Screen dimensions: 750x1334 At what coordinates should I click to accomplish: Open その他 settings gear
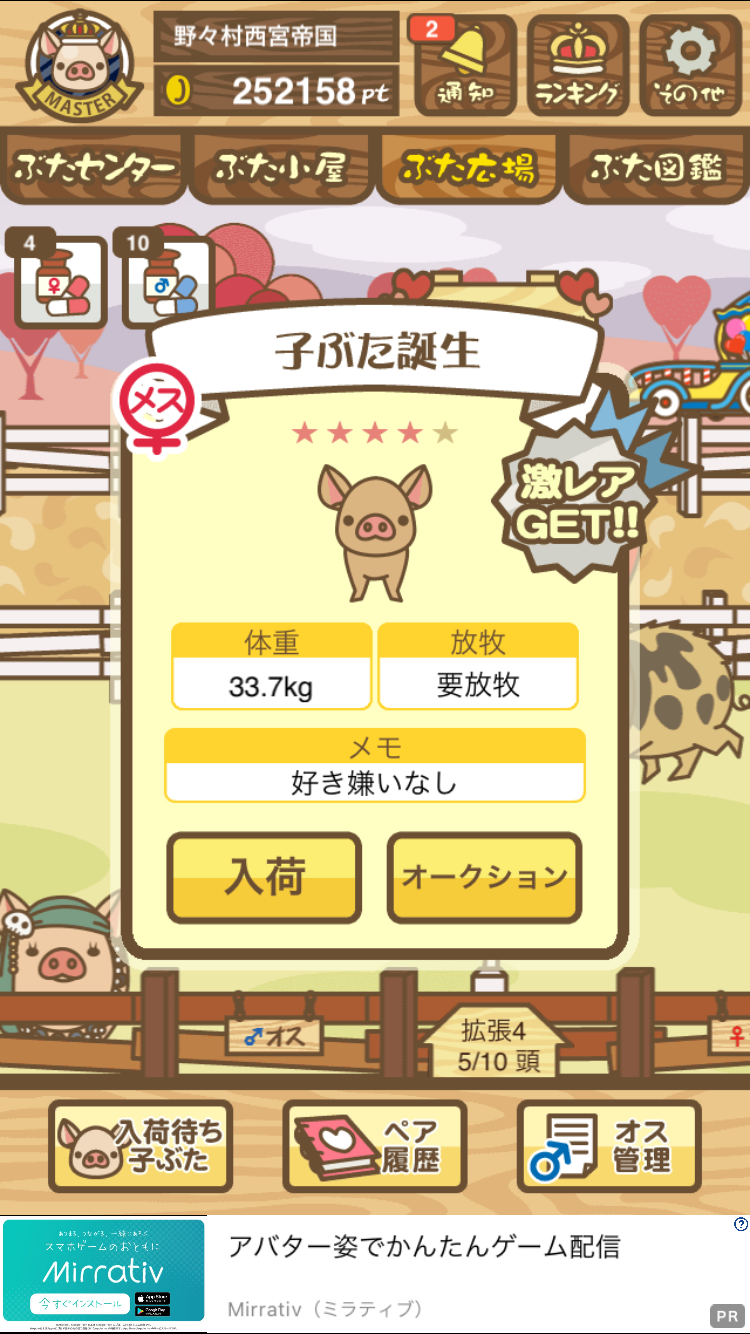tap(689, 65)
